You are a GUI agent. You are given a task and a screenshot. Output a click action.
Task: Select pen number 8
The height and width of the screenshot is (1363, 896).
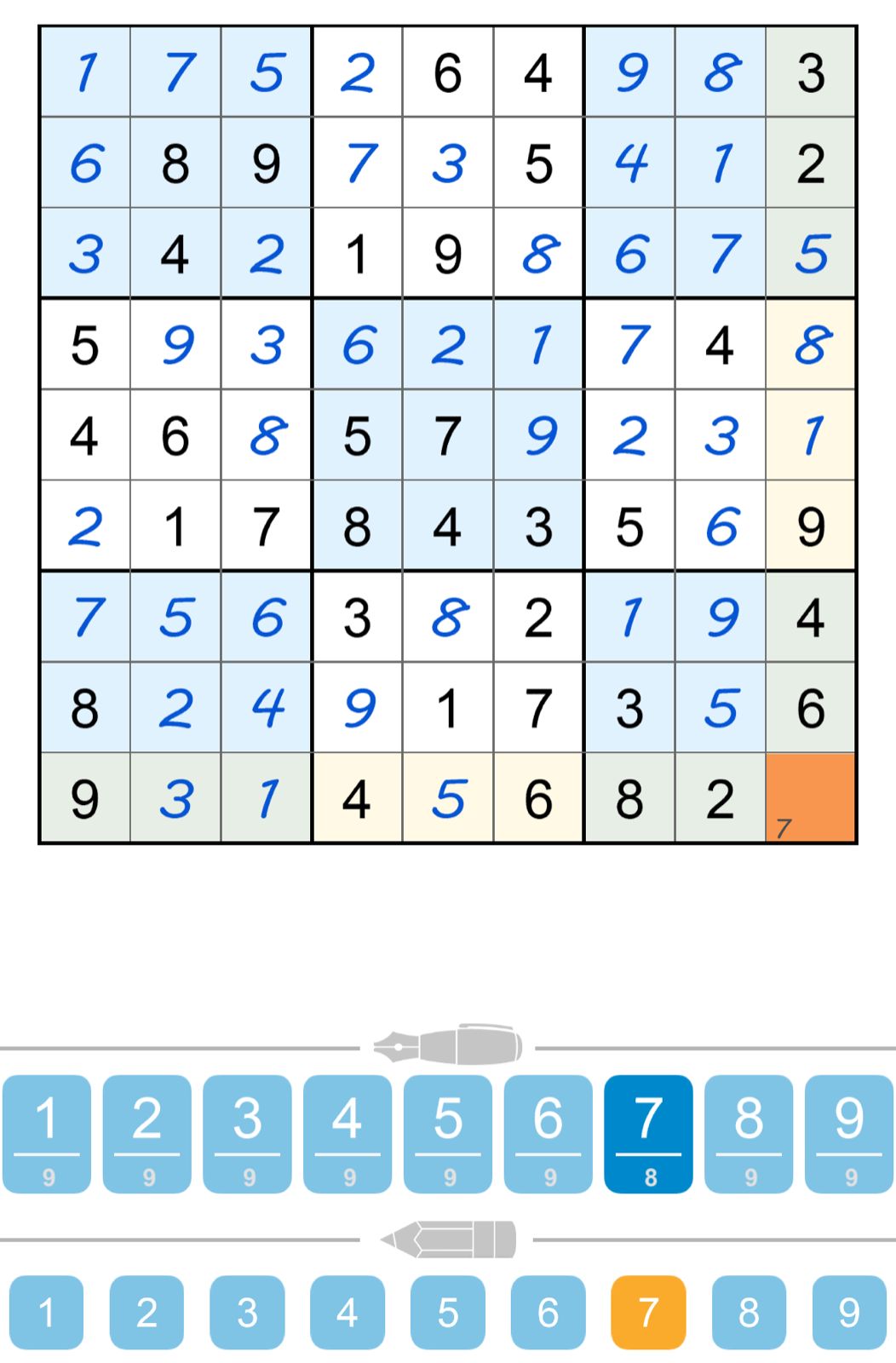pos(749,1133)
